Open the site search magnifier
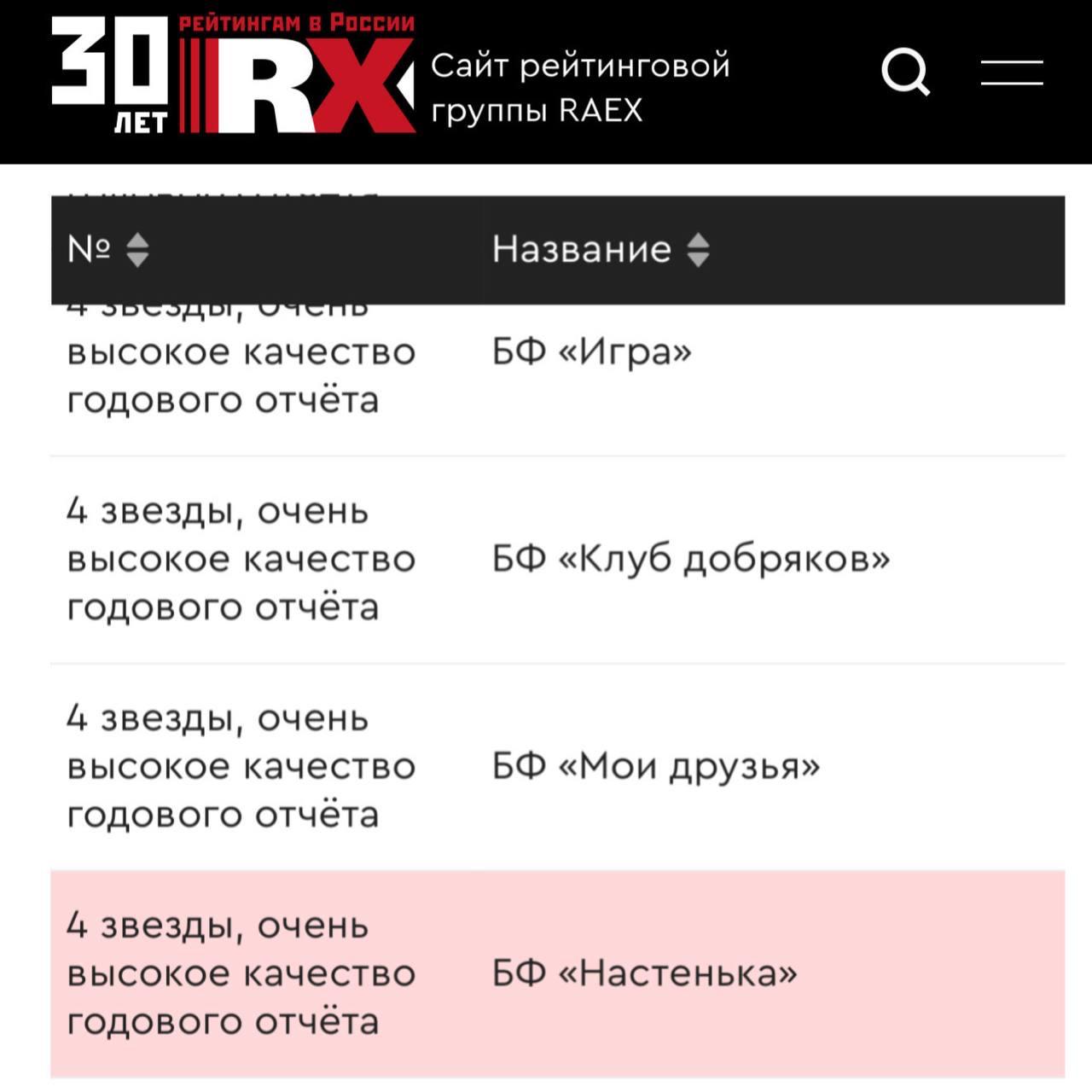This screenshot has height=1092, width=1092. [905, 72]
